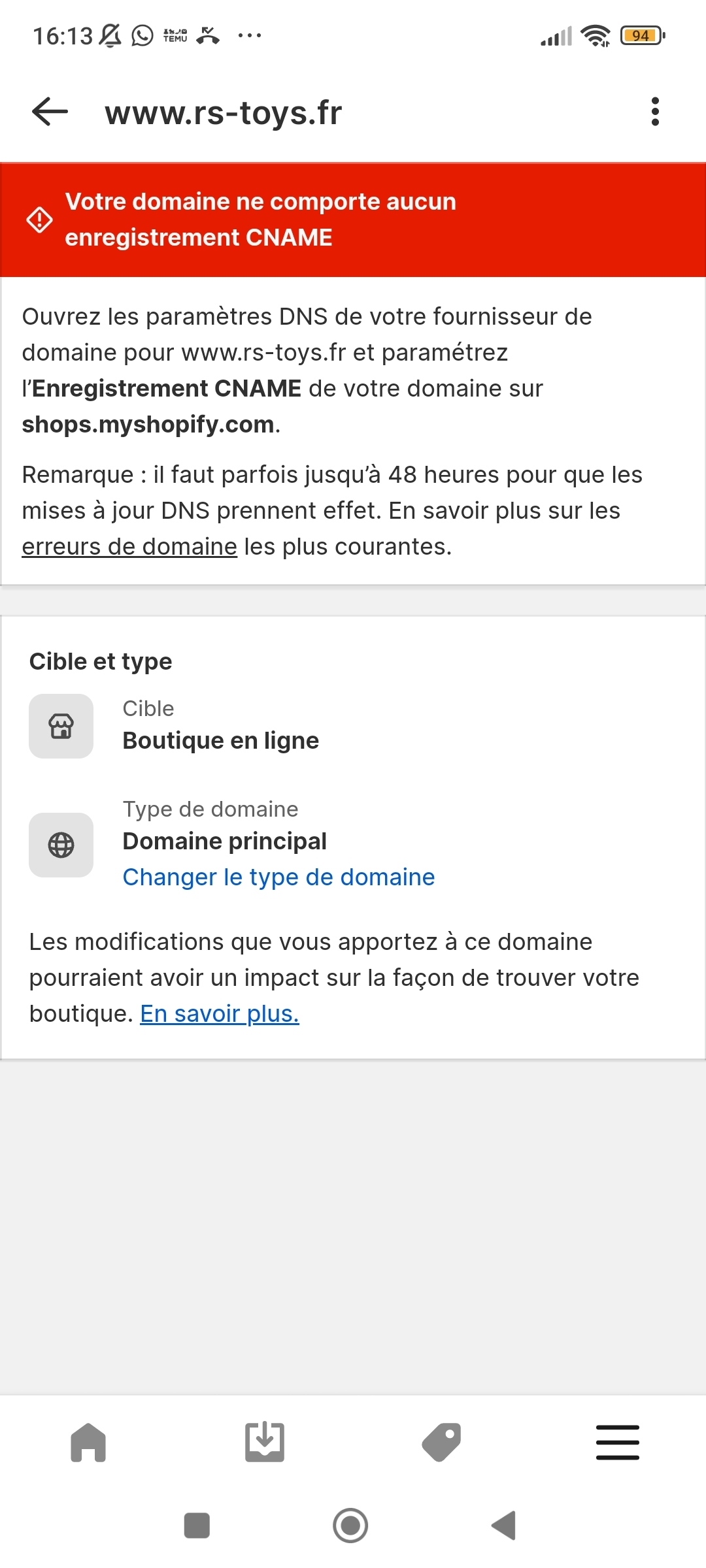Open recent apps with square button
Viewport: 706px width, 1568px height.
(x=197, y=1526)
